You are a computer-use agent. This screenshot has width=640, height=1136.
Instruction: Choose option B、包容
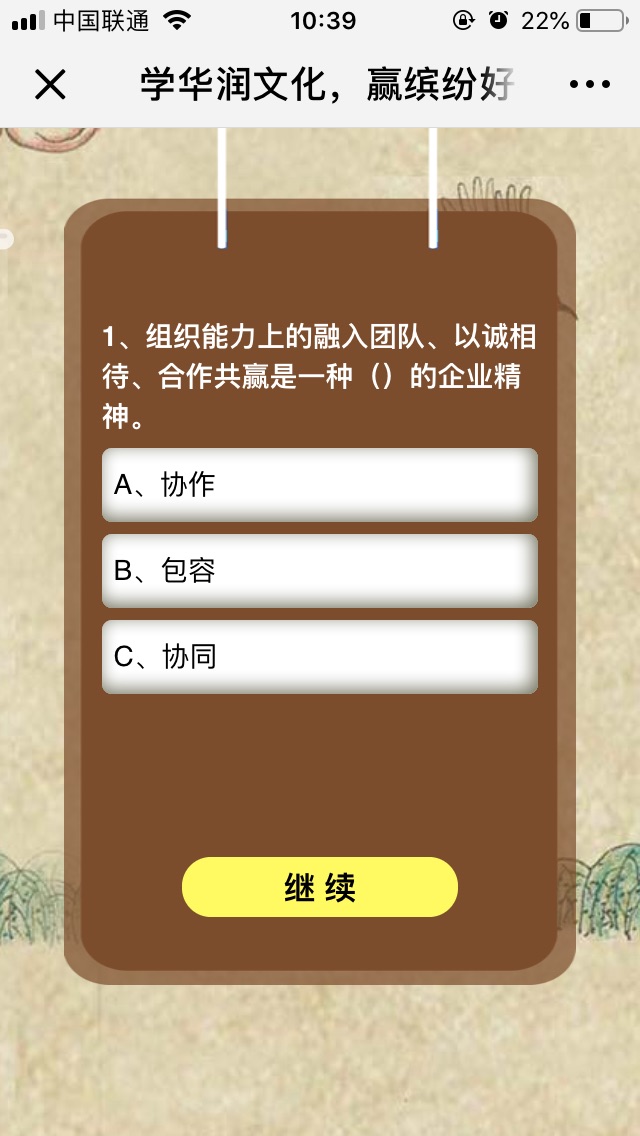pyautogui.click(x=319, y=571)
